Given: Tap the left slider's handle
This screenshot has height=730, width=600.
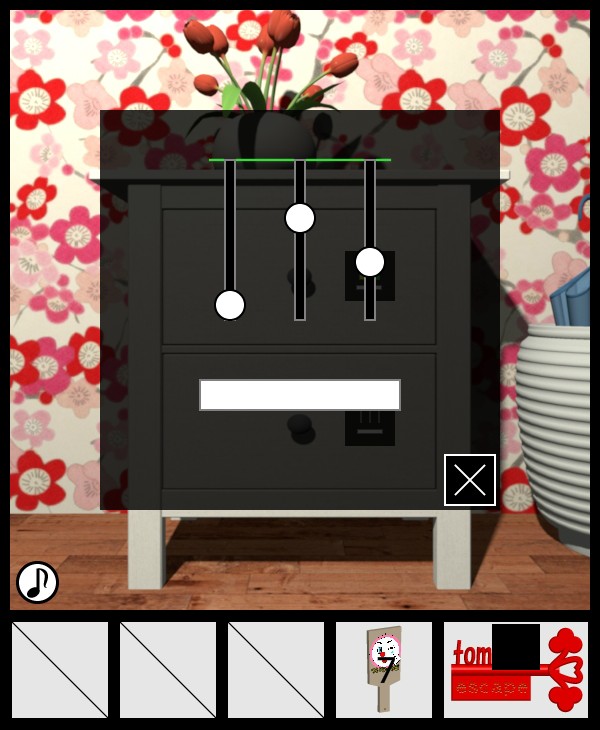Looking at the screenshot, I should (x=230, y=305).
